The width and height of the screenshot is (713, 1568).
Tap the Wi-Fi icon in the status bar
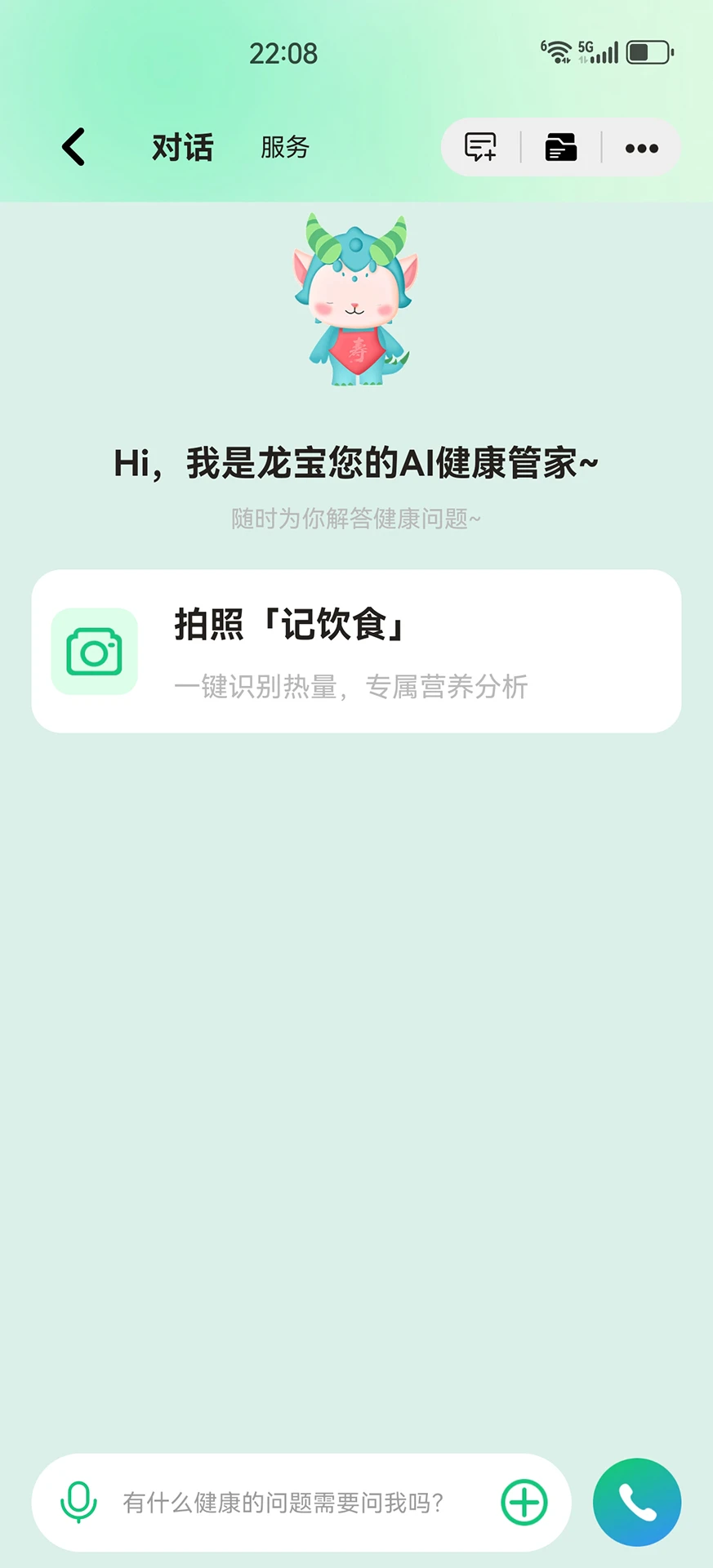[559, 51]
